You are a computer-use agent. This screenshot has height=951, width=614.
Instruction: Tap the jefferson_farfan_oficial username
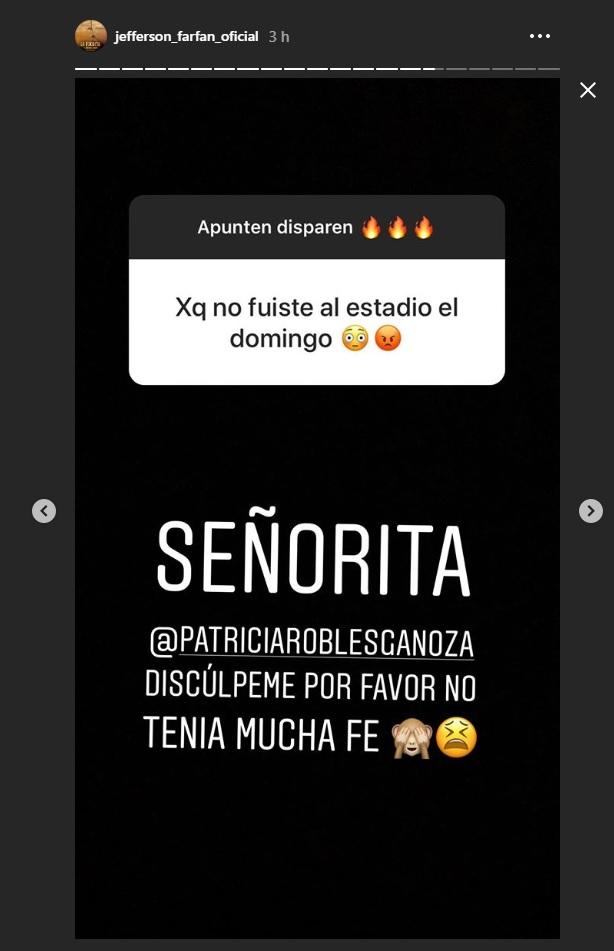[186, 36]
